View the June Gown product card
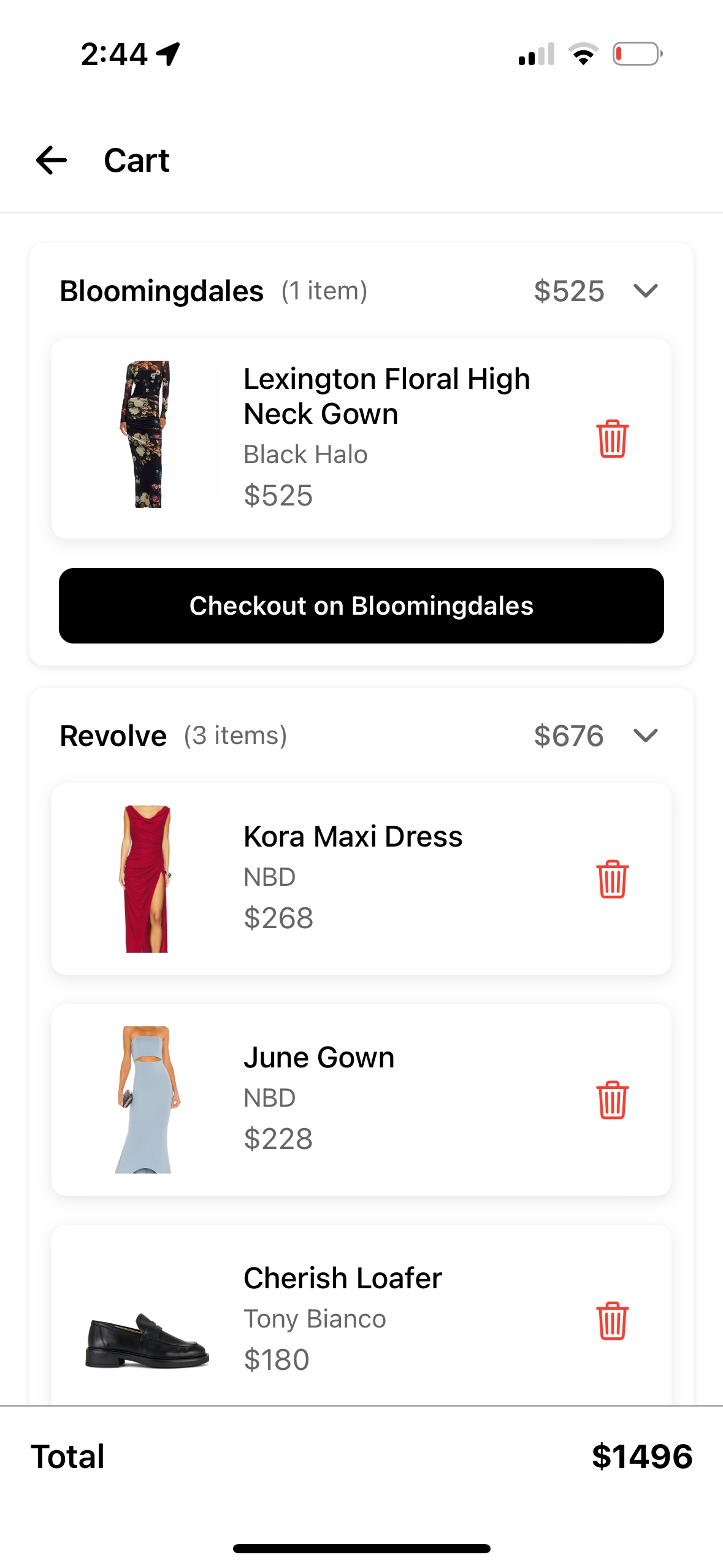 coord(361,1100)
